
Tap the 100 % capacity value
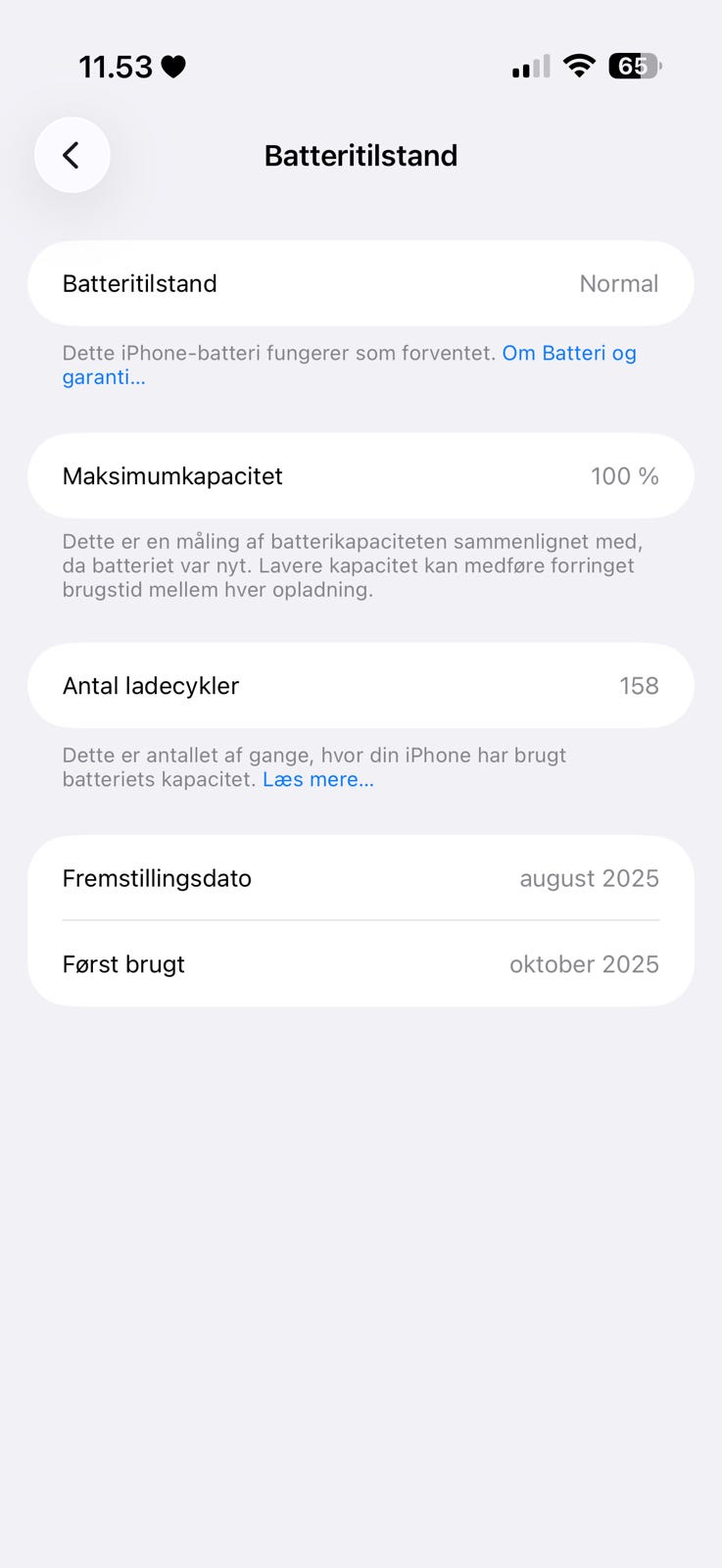click(624, 476)
